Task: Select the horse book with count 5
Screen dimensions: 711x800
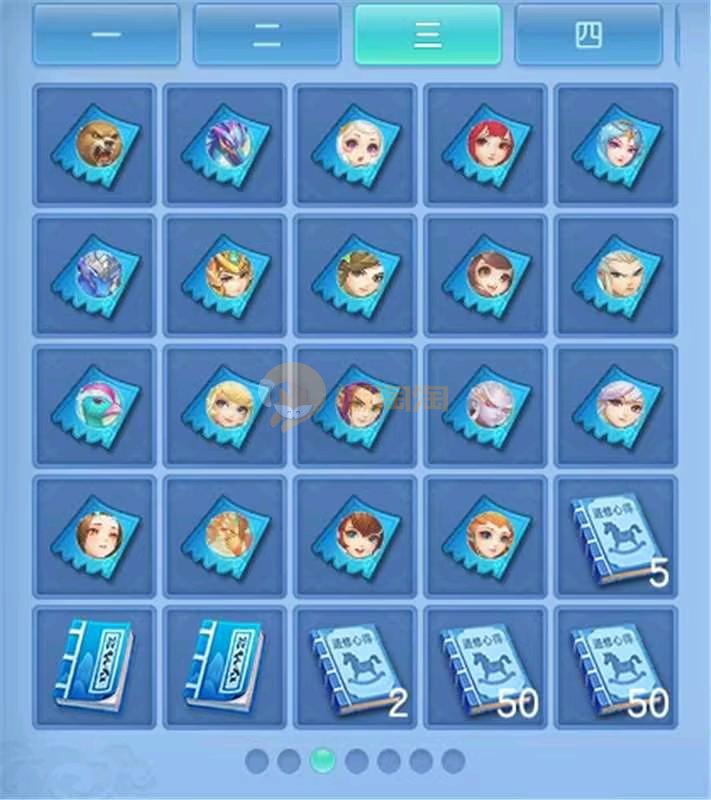Action: pyautogui.click(x=616, y=537)
